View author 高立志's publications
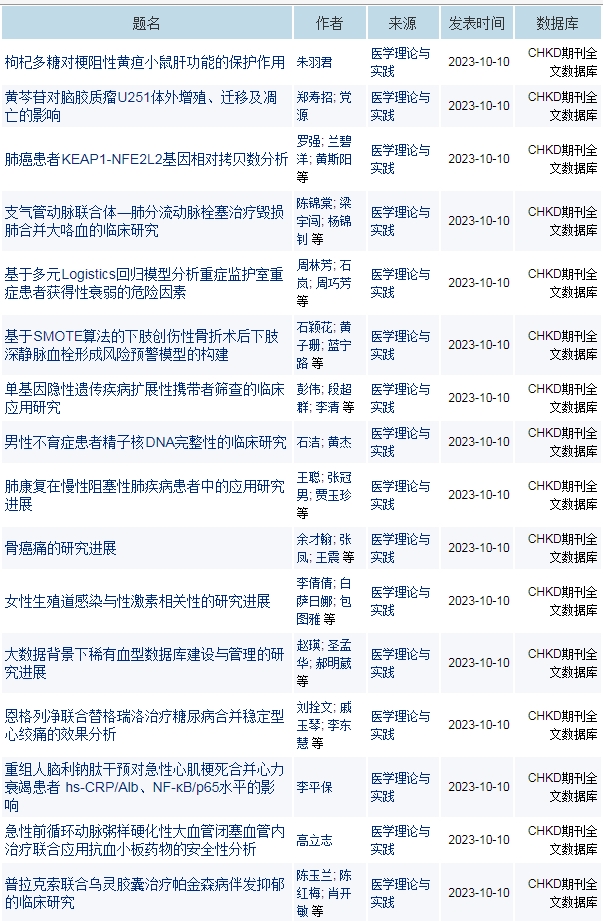Image resolution: width=603 pixels, height=921 pixels. (314, 841)
